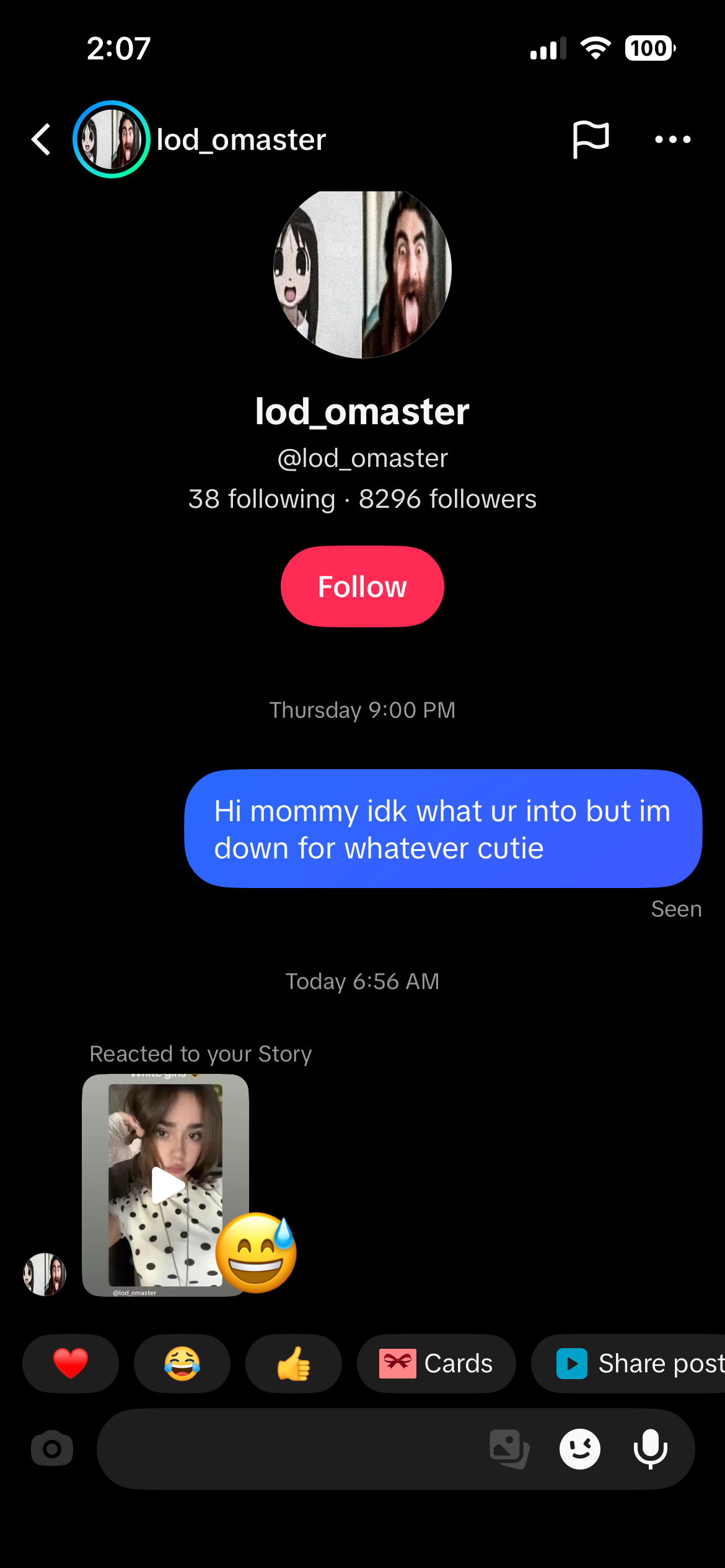Screen dimensions: 725x1568
Task: Open the three-dot more options menu
Action: point(672,139)
